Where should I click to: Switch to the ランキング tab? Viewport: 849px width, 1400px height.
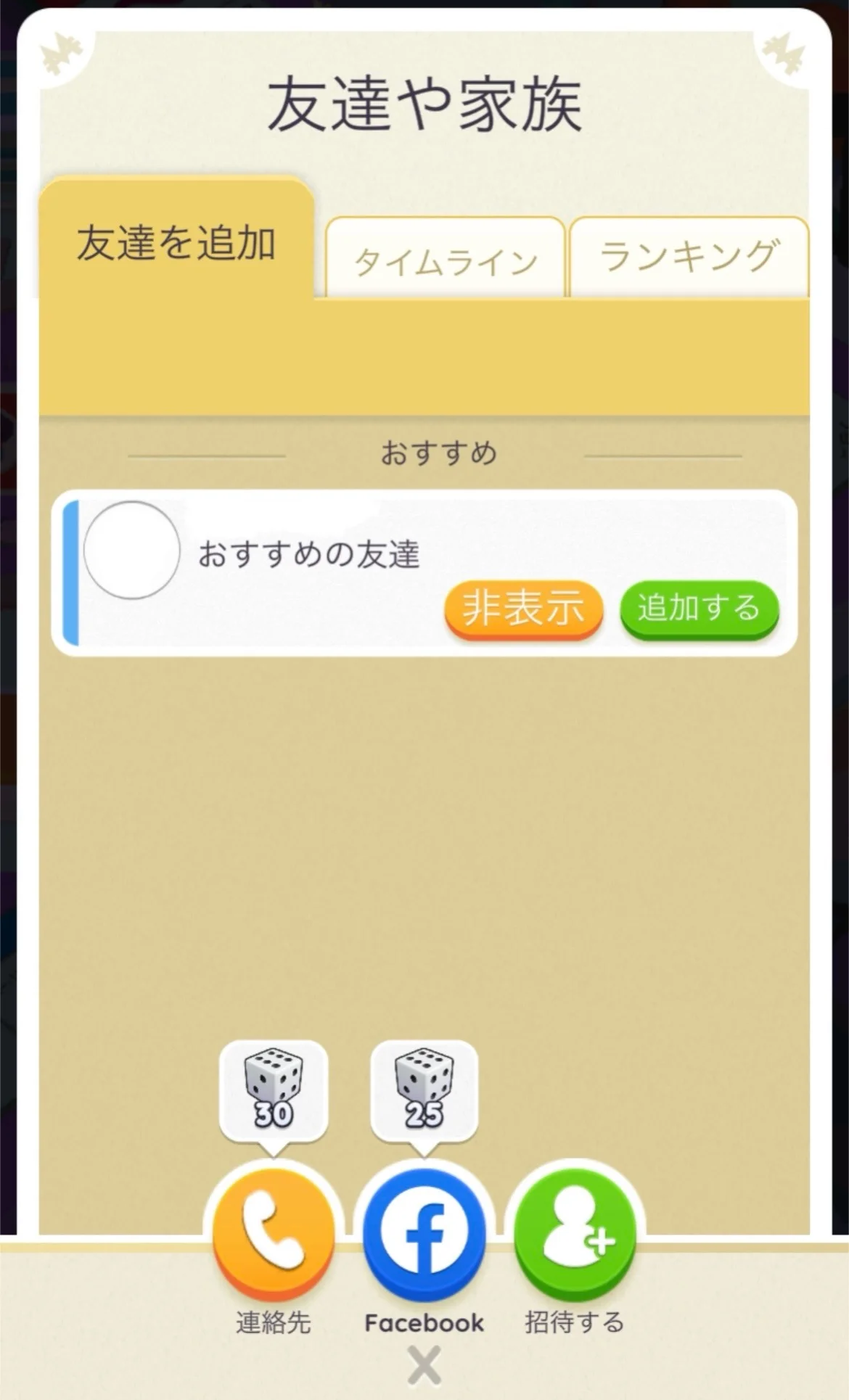[689, 258]
